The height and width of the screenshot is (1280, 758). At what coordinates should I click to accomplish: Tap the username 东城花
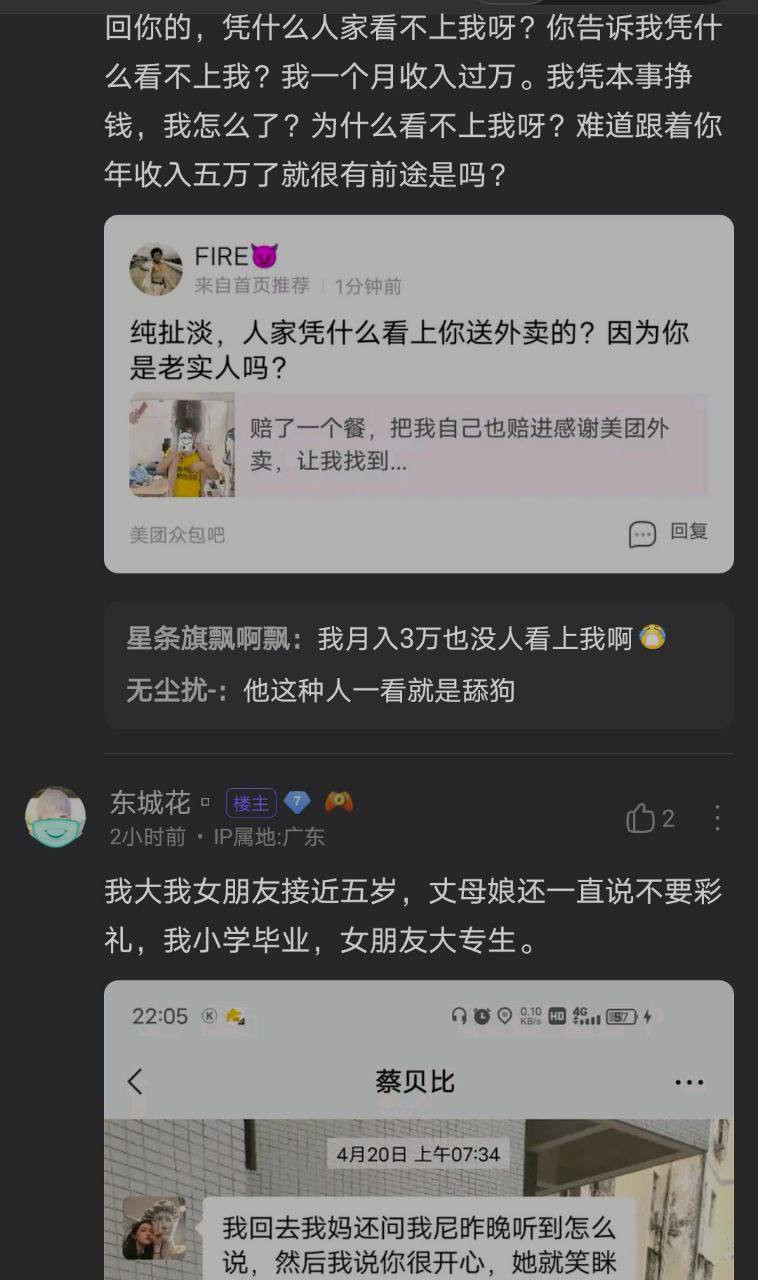coord(150,802)
